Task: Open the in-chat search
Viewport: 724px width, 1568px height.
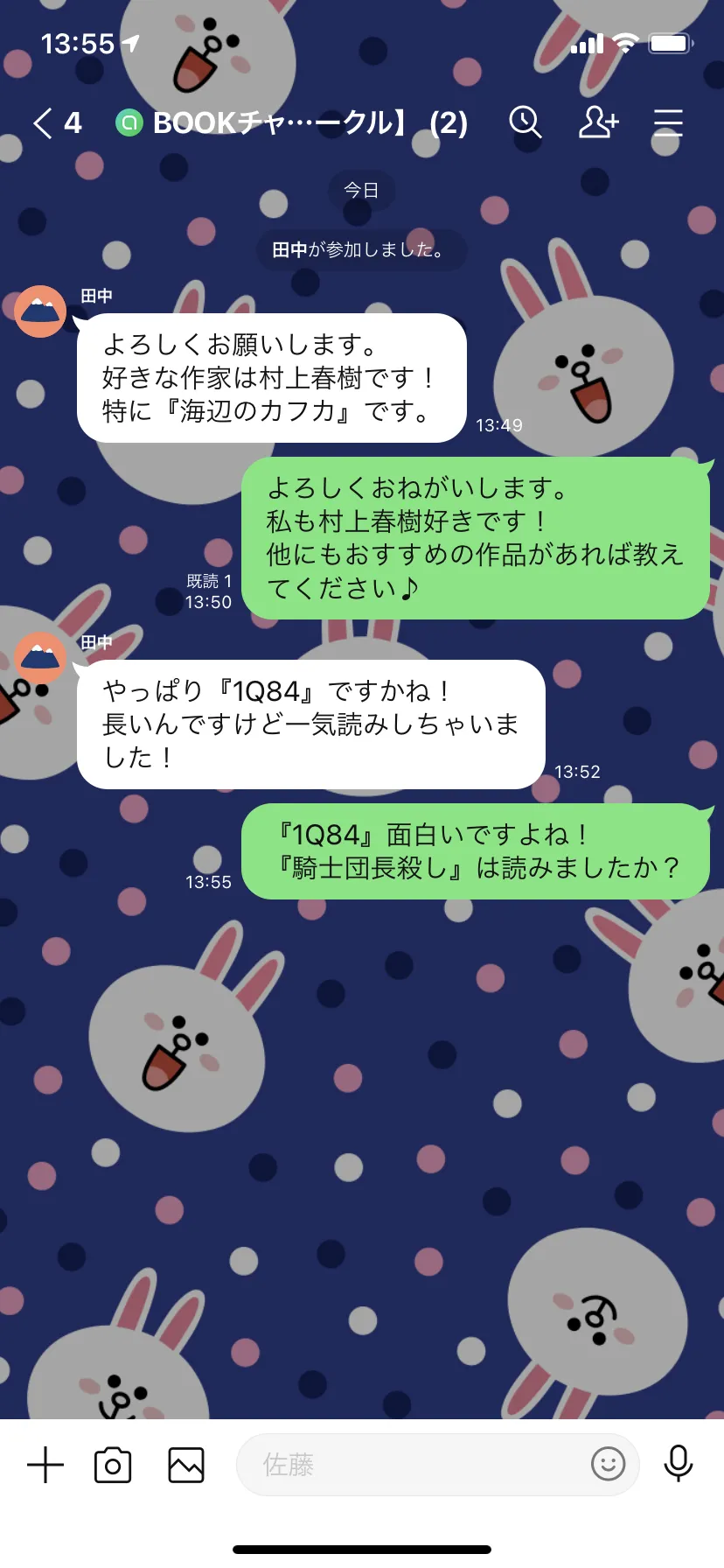Action: [525, 123]
